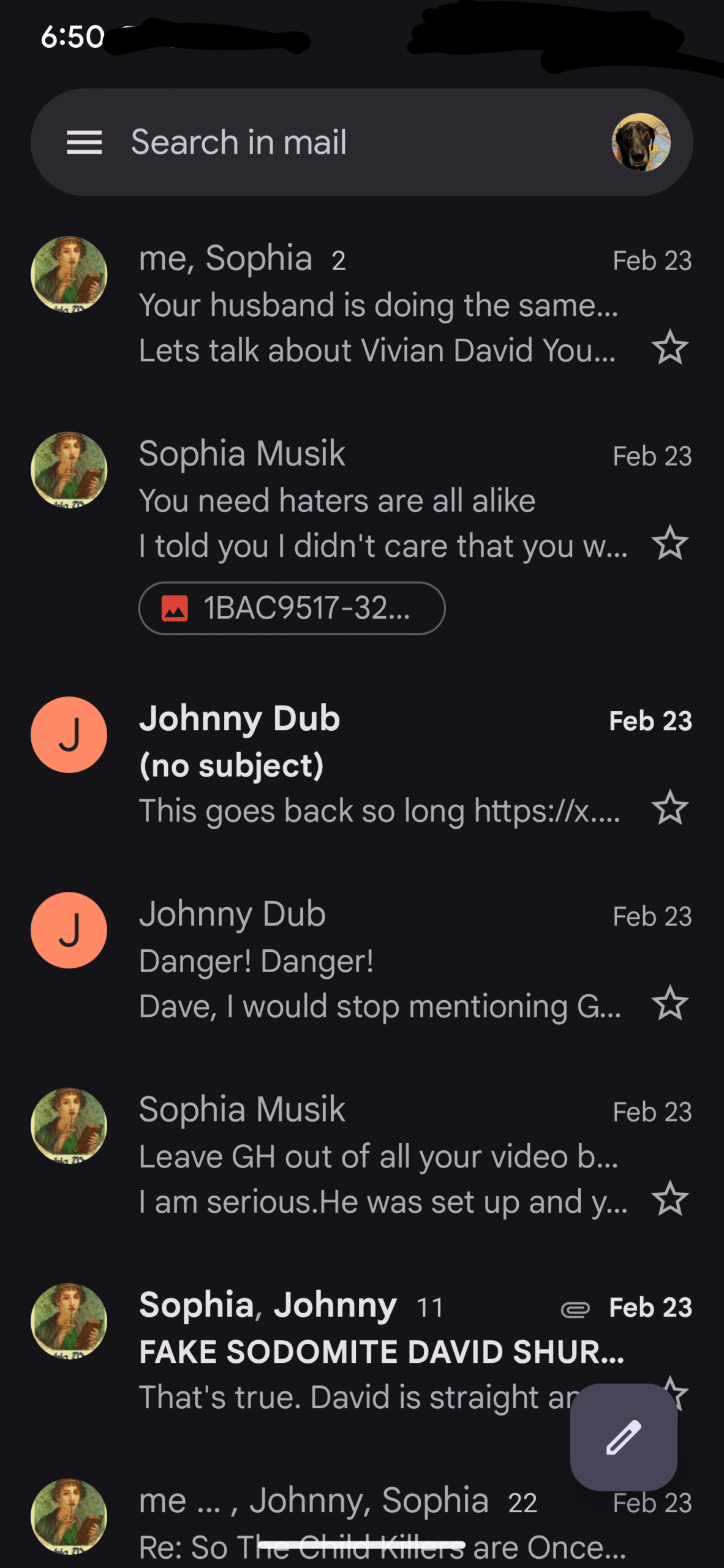Open Johnny Dub's "Danger! Danger!" email
This screenshot has width=724, height=1568.
click(362, 960)
